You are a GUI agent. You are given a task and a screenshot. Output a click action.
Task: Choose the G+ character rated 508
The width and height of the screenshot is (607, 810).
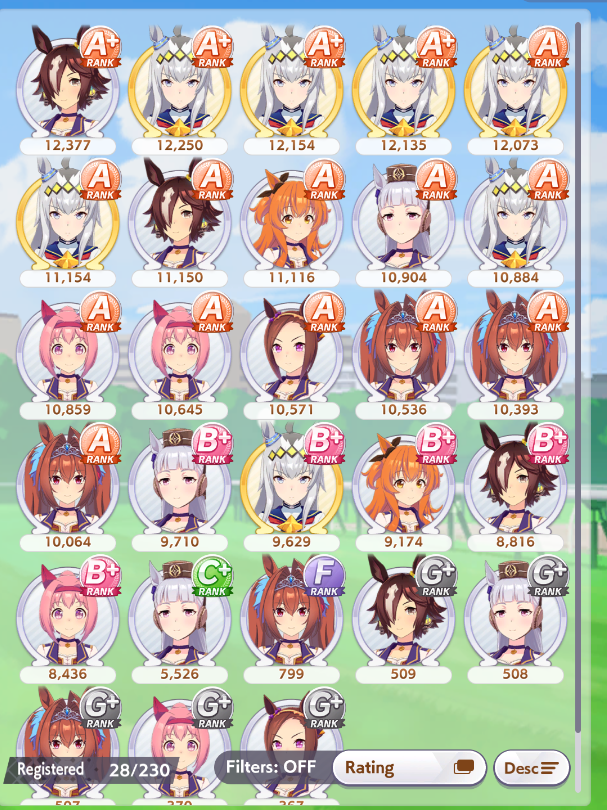click(516, 613)
